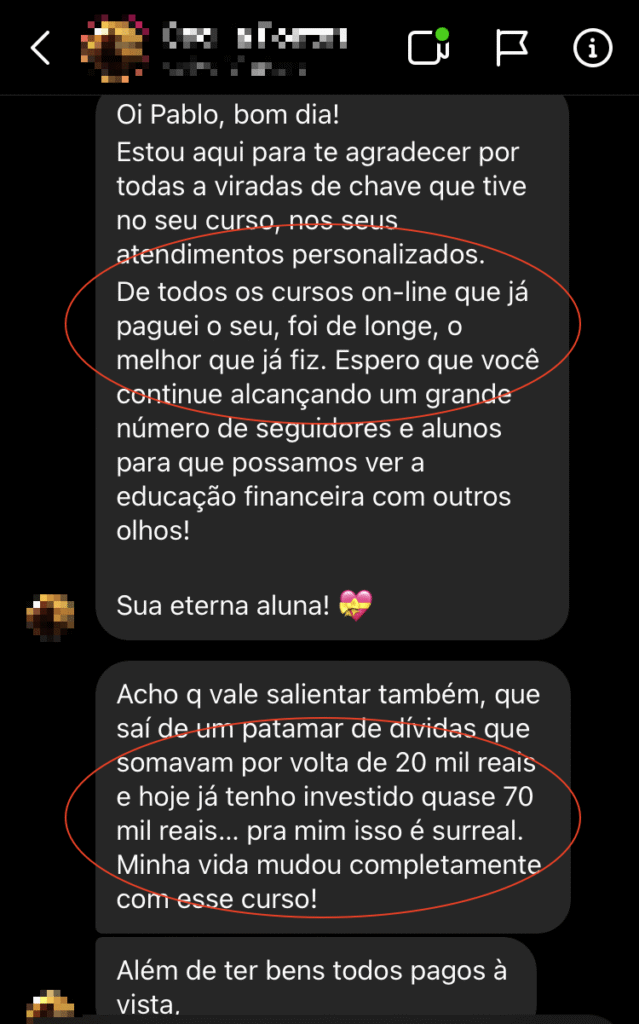The width and height of the screenshot is (639, 1024).
Task: Open conversation details info icon
Action: (592, 47)
